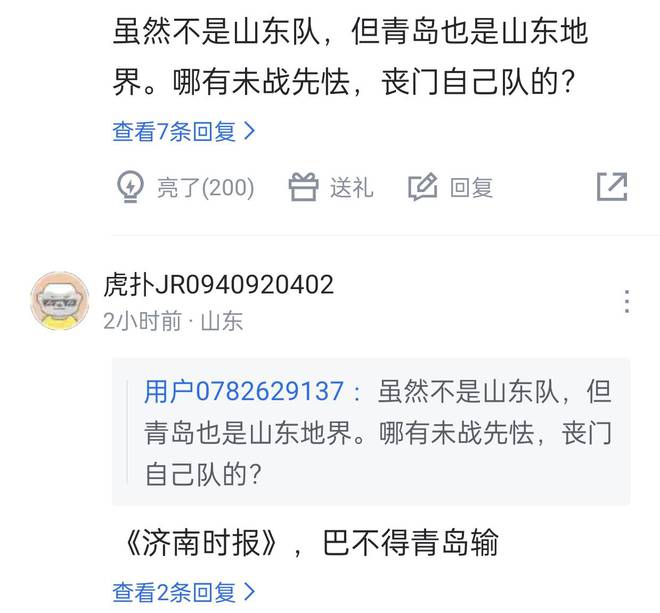Reply to the comment via 回复
The width and height of the screenshot is (660, 613).
point(451,187)
